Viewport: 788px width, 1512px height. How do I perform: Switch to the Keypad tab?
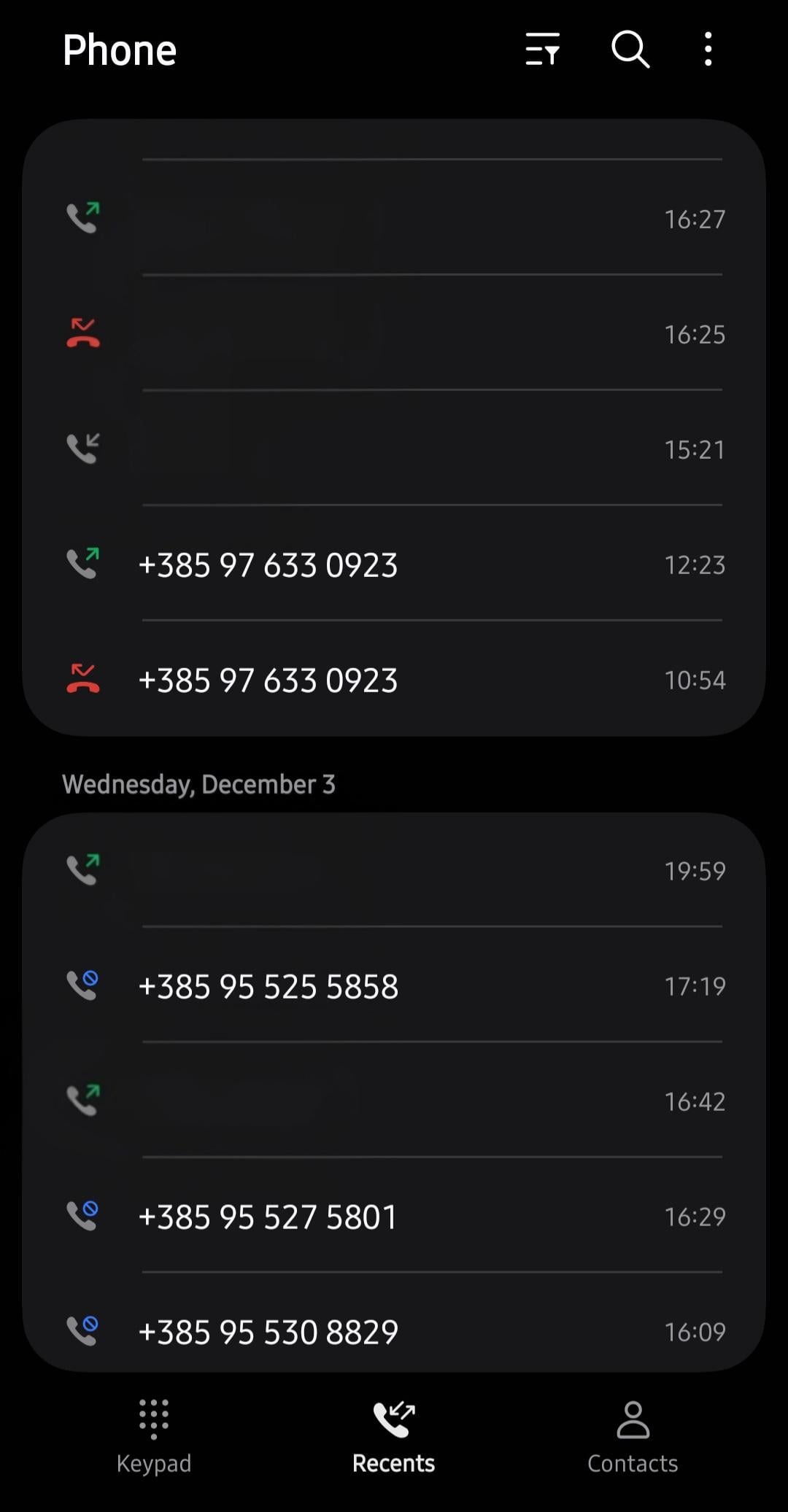click(154, 1433)
